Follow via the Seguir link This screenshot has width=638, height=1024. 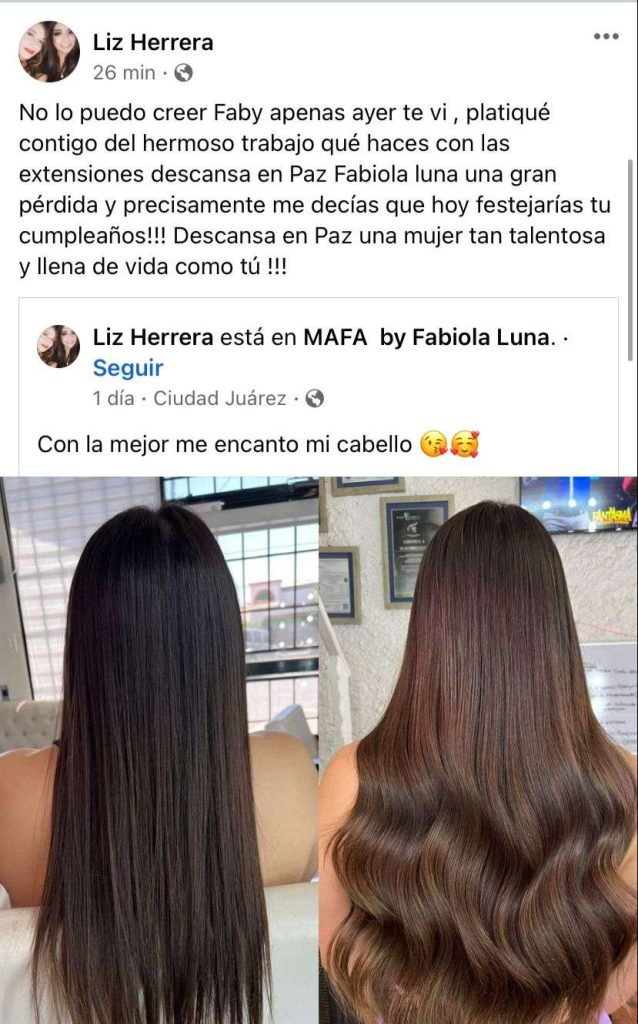click(128, 367)
